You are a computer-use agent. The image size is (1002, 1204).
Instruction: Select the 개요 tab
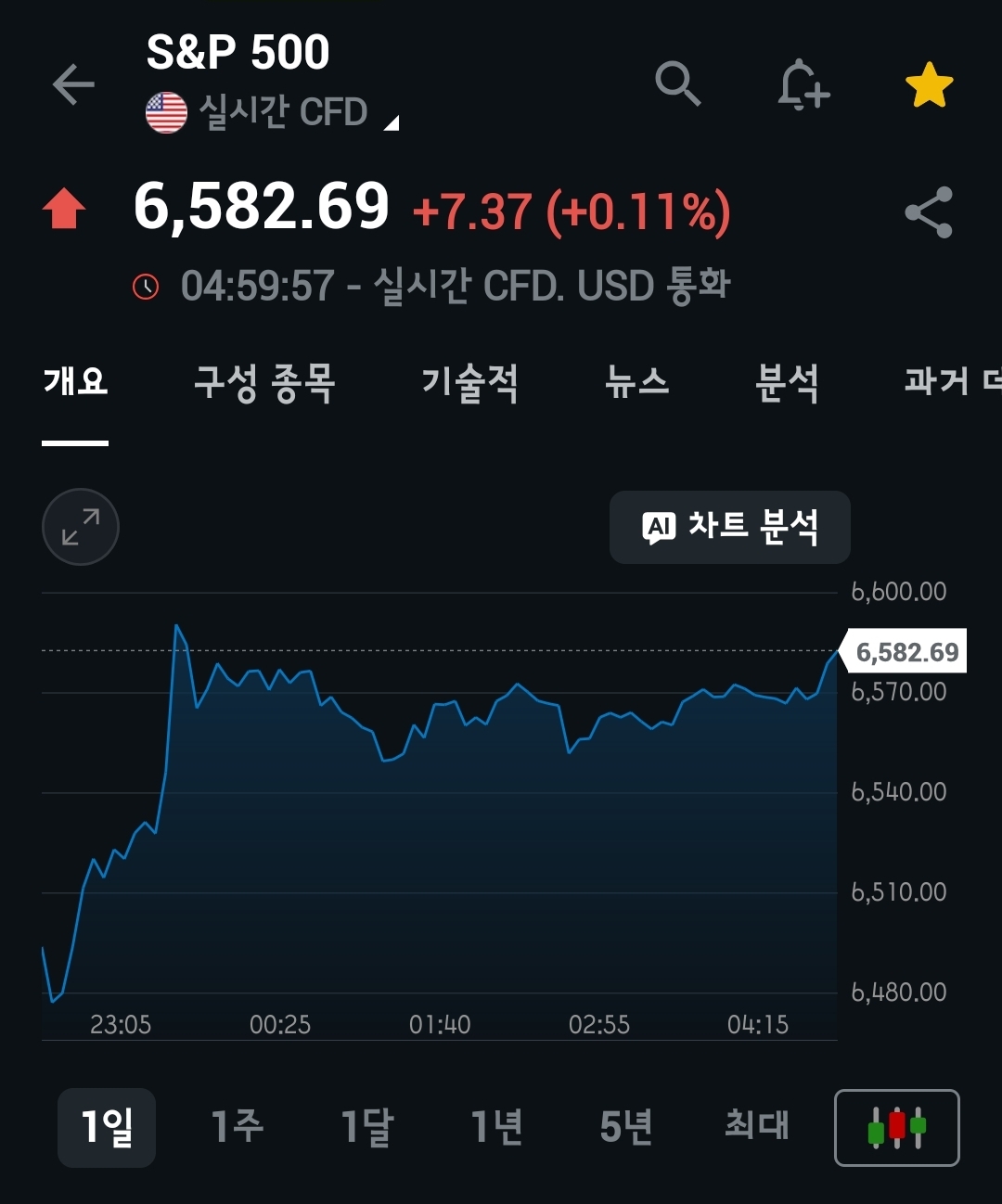(75, 382)
